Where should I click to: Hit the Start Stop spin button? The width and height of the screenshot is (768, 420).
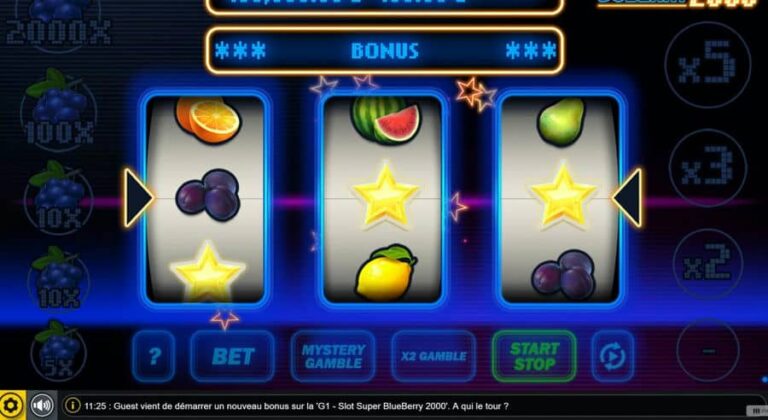(x=534, y=356)
